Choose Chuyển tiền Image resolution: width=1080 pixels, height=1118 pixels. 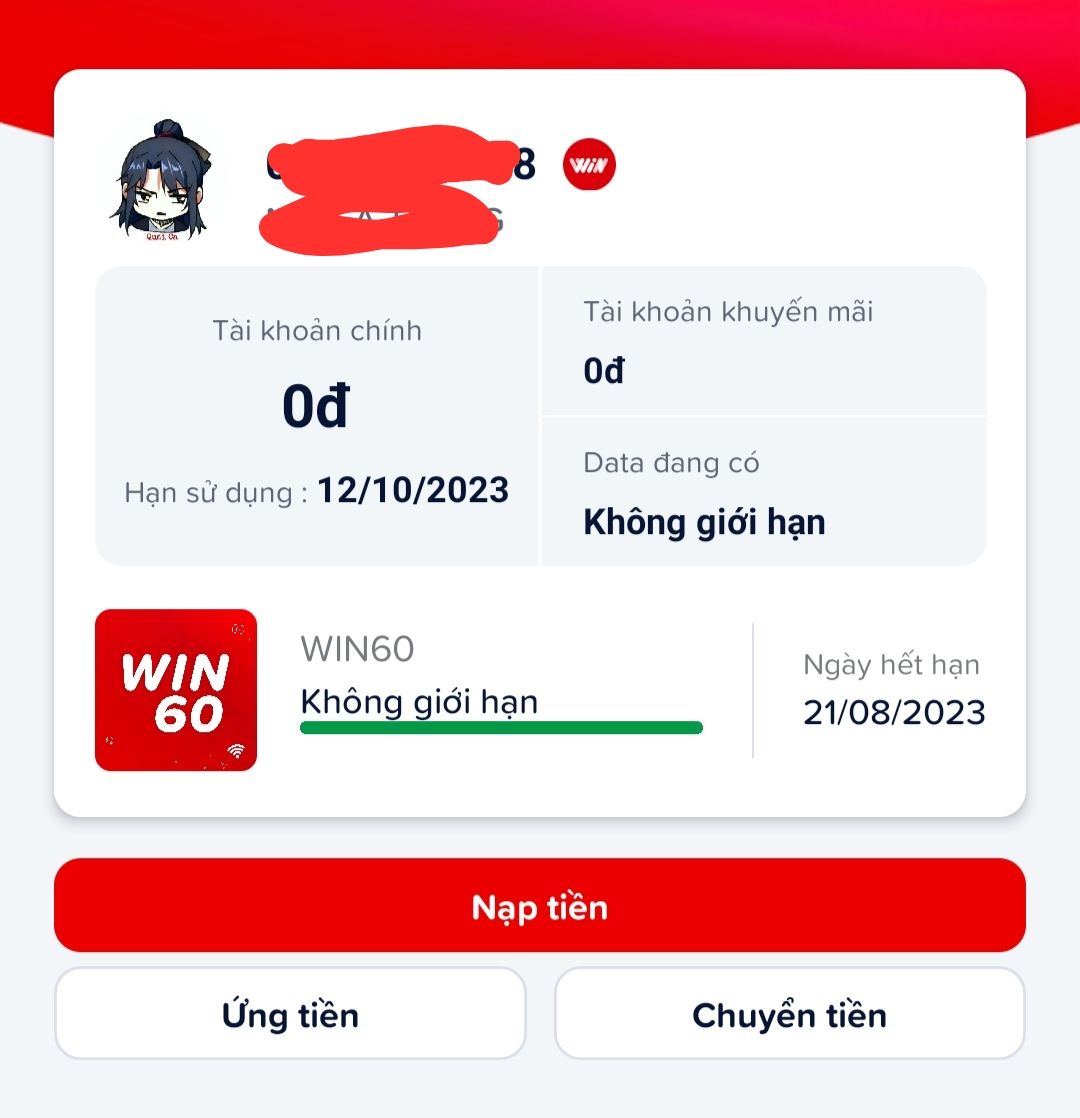789,1014
